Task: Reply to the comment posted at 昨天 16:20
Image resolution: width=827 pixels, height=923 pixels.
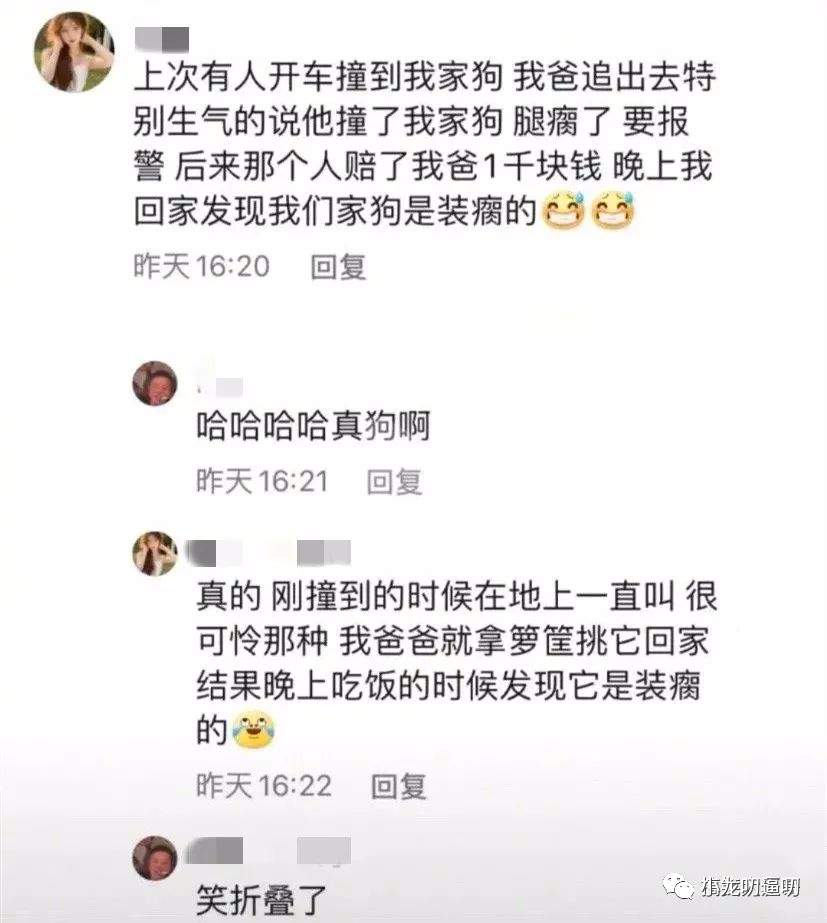Action: (338, 267)
